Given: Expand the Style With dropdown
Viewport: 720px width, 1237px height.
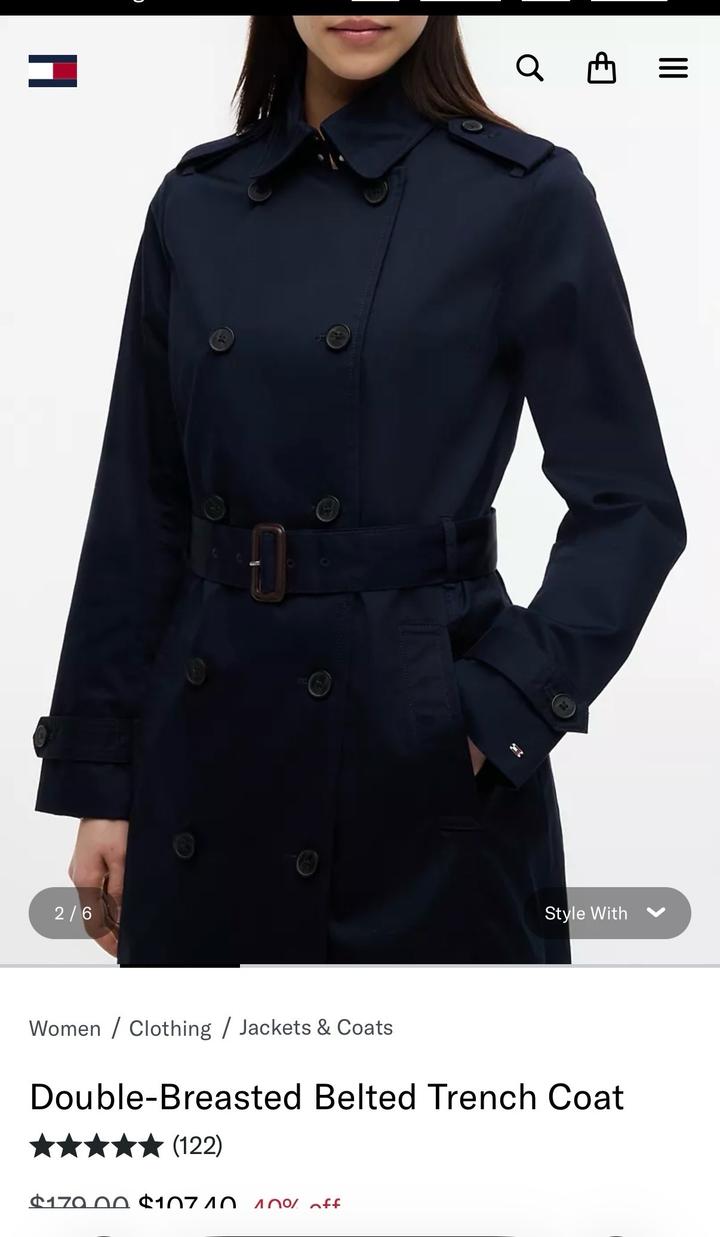Looking at the screenshot, I should coord(607,913).
